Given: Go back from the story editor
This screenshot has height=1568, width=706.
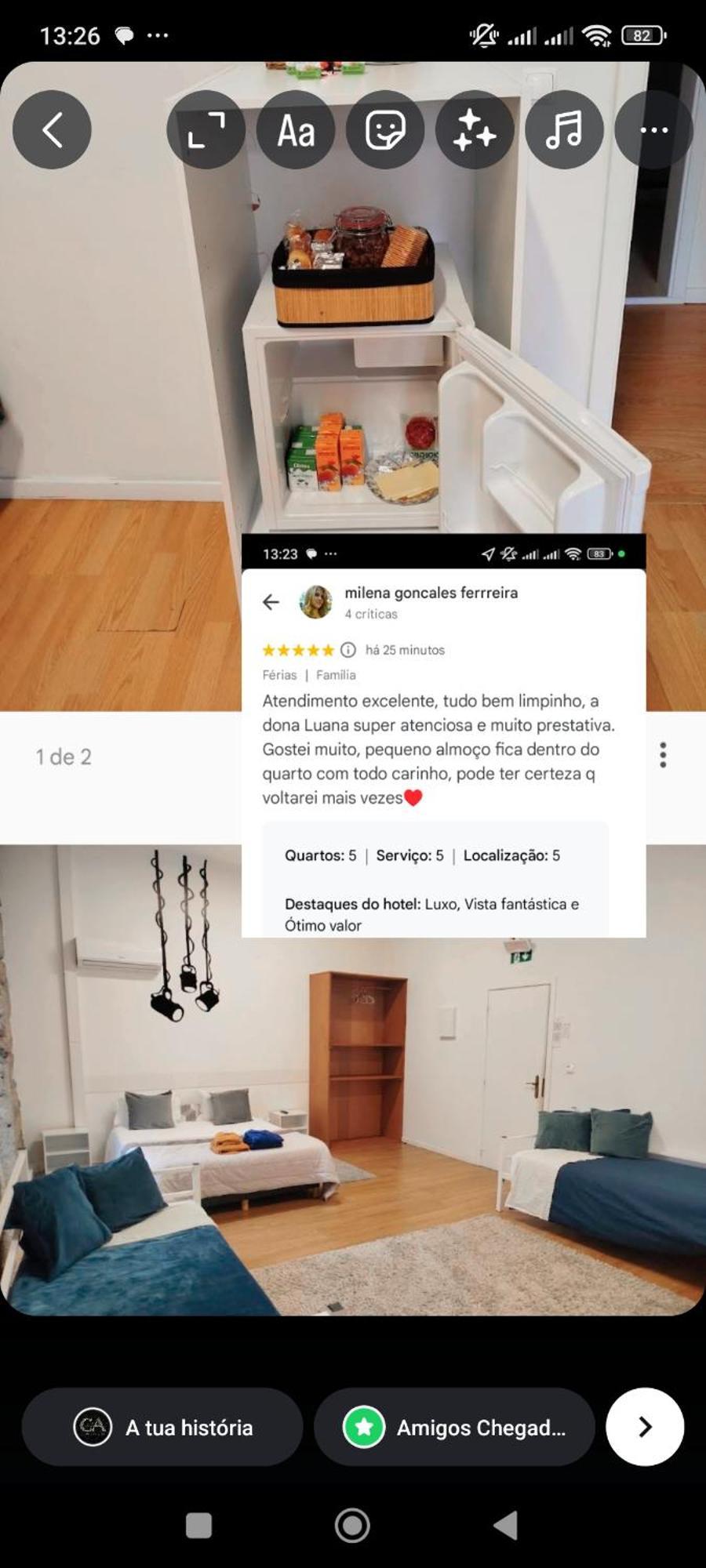Looking at the screenshot, I should (52, 129).
